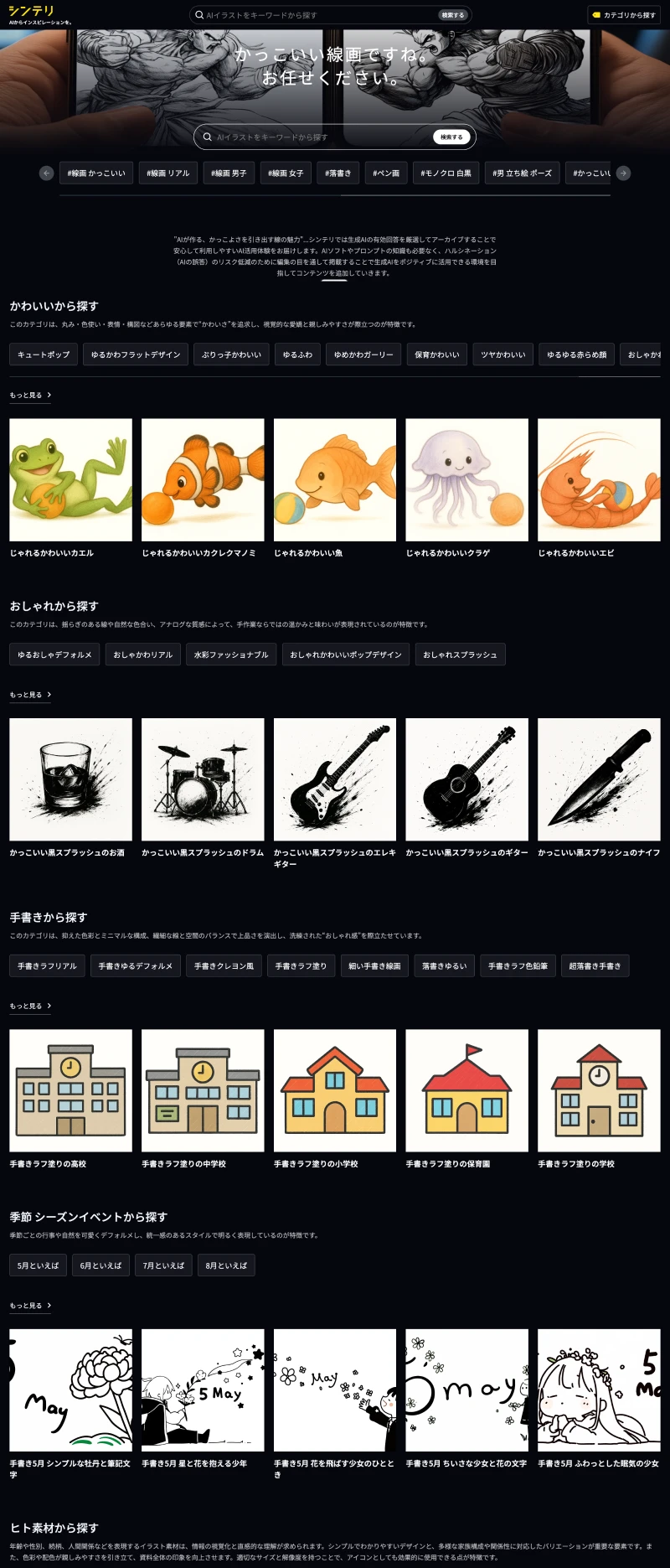This screenshot has height=1568, width=670.
Task: Open the かっこいい黒スプラッシュのナイフ illustration
Action: pos(599,779)
